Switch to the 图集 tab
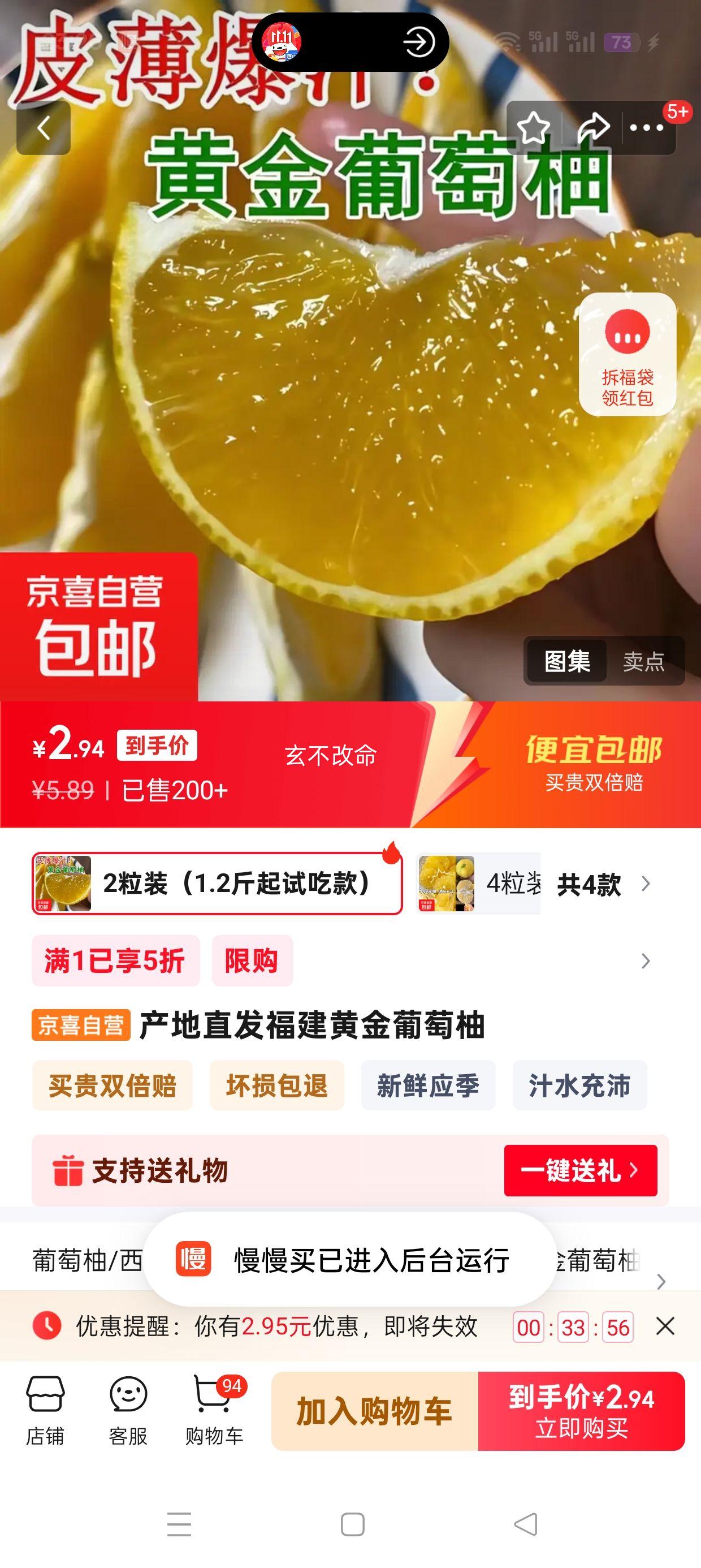Screen dimensions: 701x1568 coord(566,661)
